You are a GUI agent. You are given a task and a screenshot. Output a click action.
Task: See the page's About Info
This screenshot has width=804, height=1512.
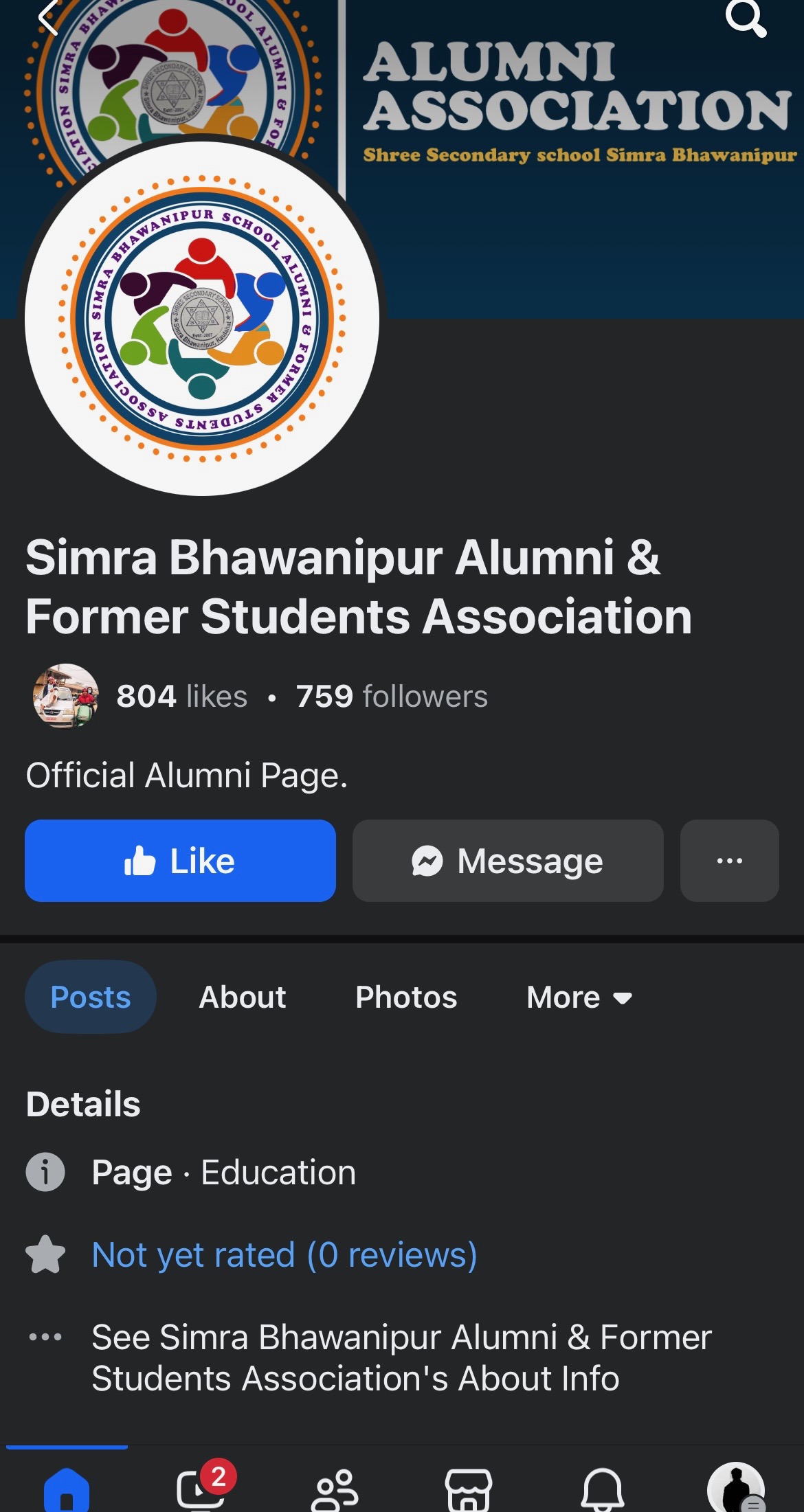(401, 1357)
